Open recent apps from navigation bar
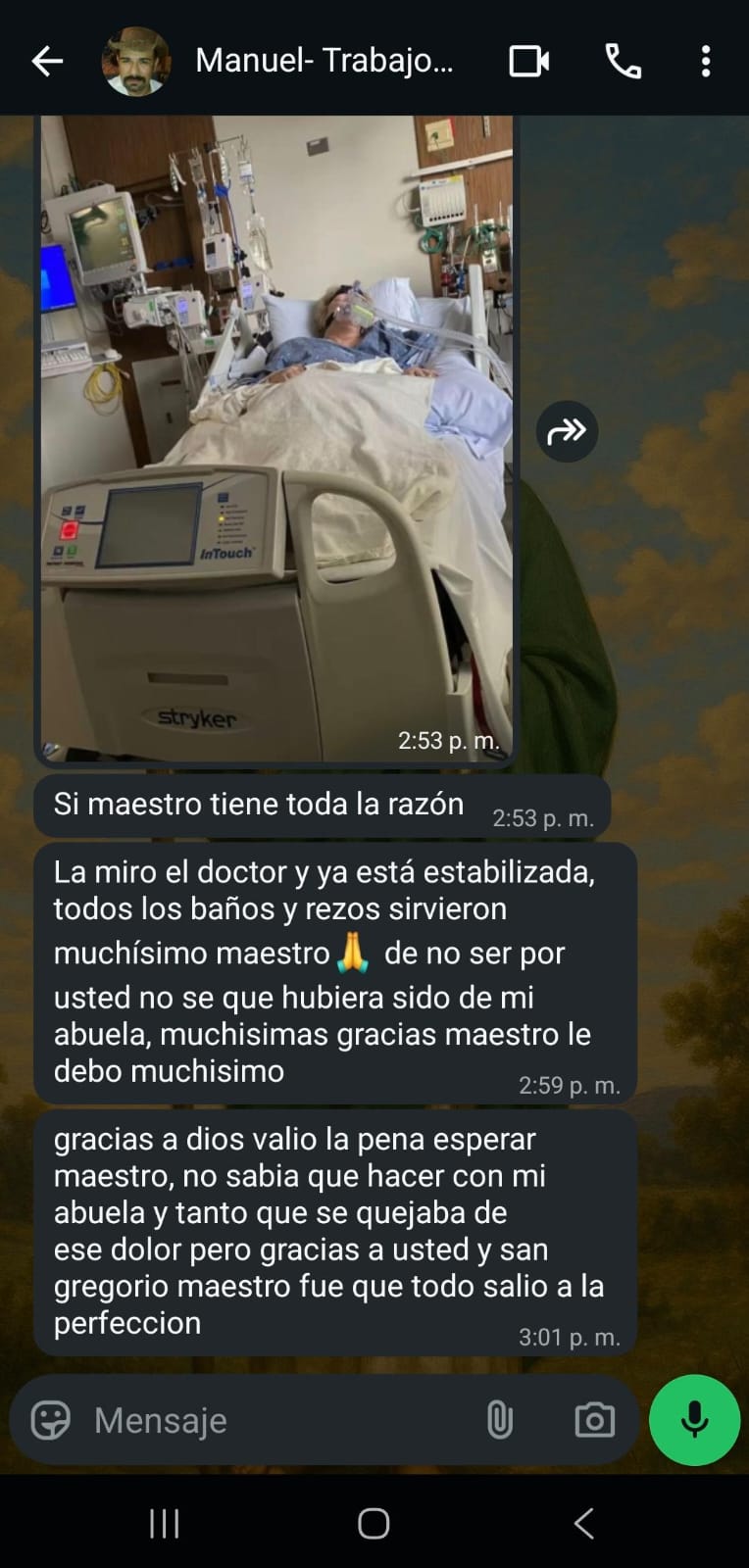 (164, 1524)
